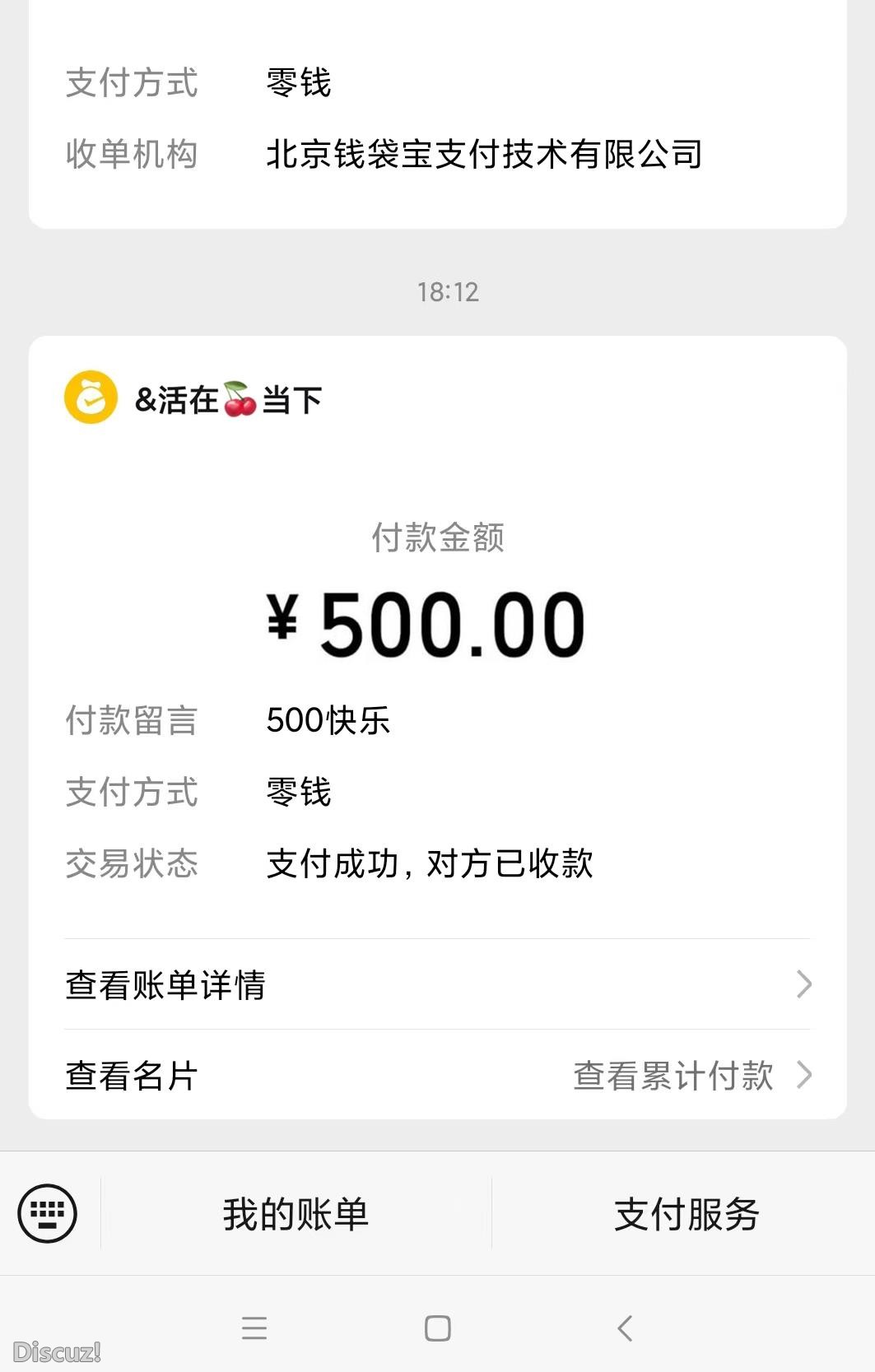
Task: Open the 我的账单 menu
Action: 296,1214
